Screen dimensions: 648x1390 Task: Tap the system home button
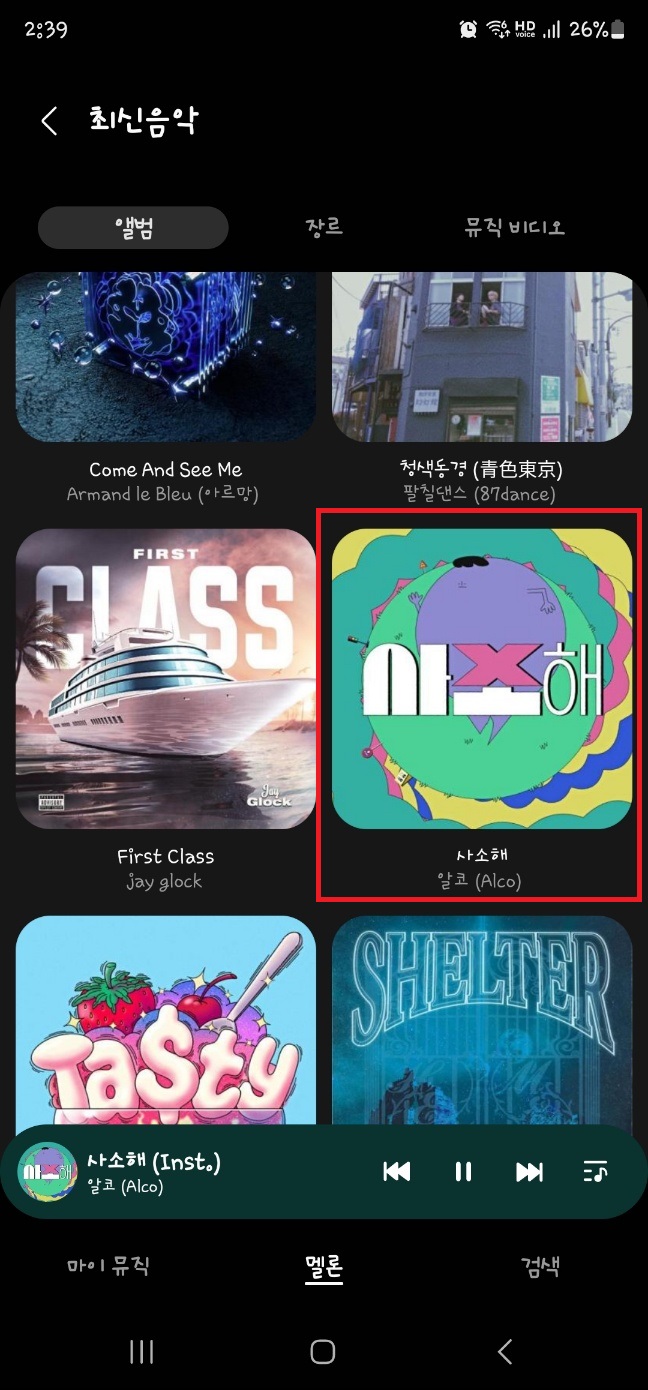coord(323,1352)
